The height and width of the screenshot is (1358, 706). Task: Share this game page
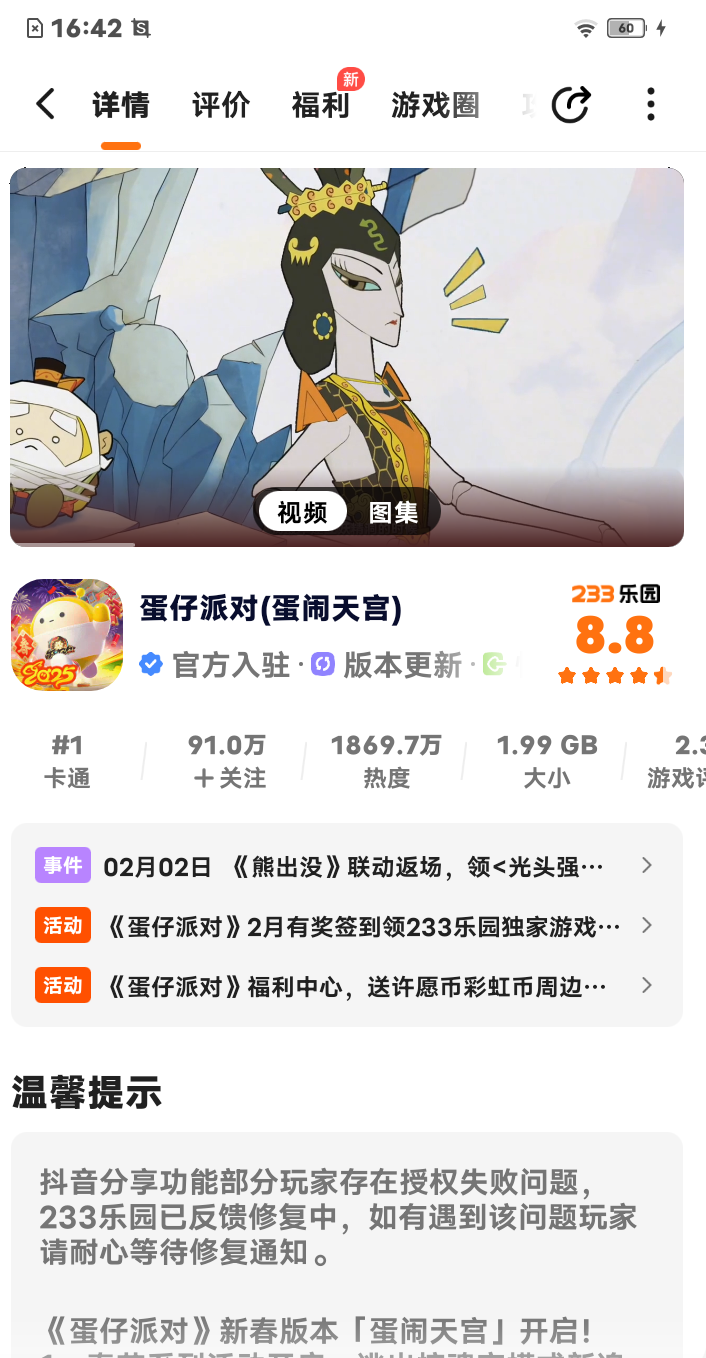[571, 104]
